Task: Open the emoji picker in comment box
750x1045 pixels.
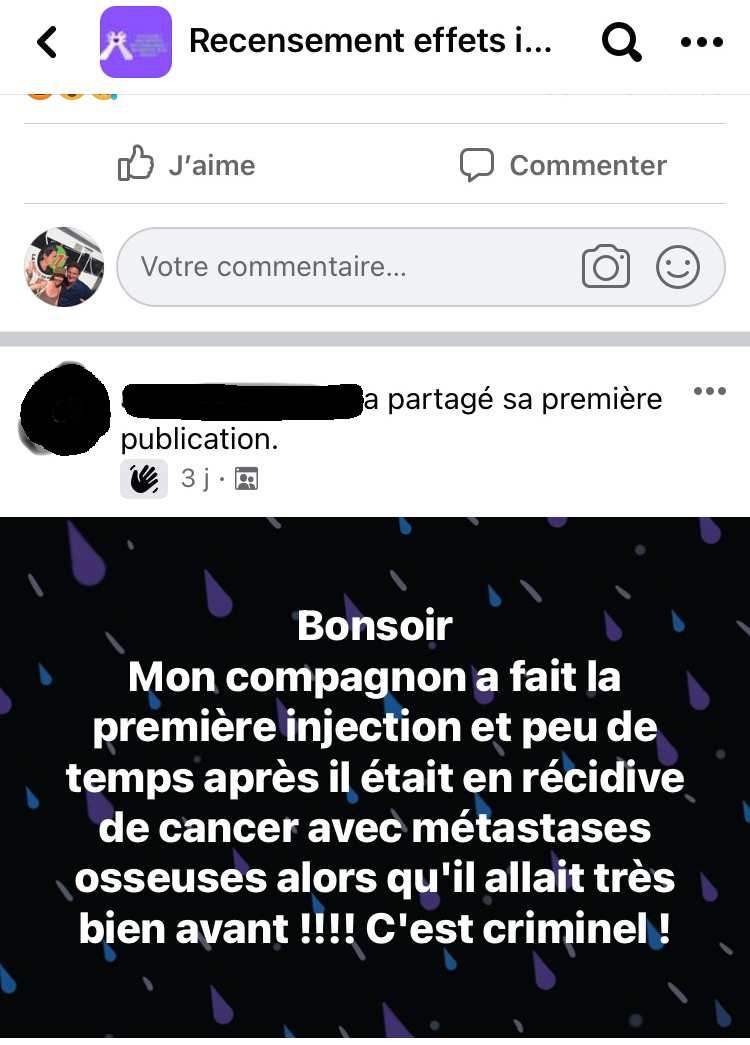Action: (677, 267)
